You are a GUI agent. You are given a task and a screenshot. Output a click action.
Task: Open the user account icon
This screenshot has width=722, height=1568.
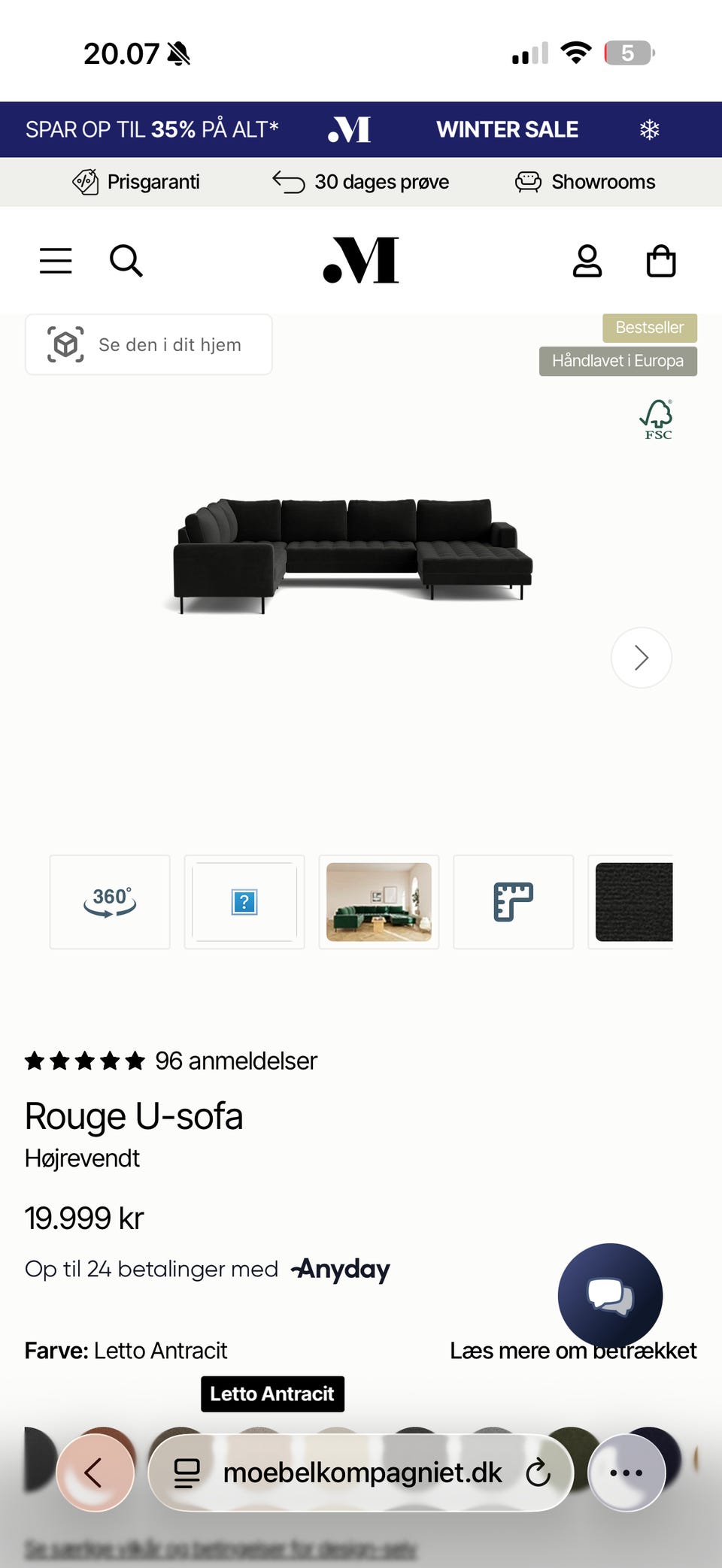(x=587, y=261)
